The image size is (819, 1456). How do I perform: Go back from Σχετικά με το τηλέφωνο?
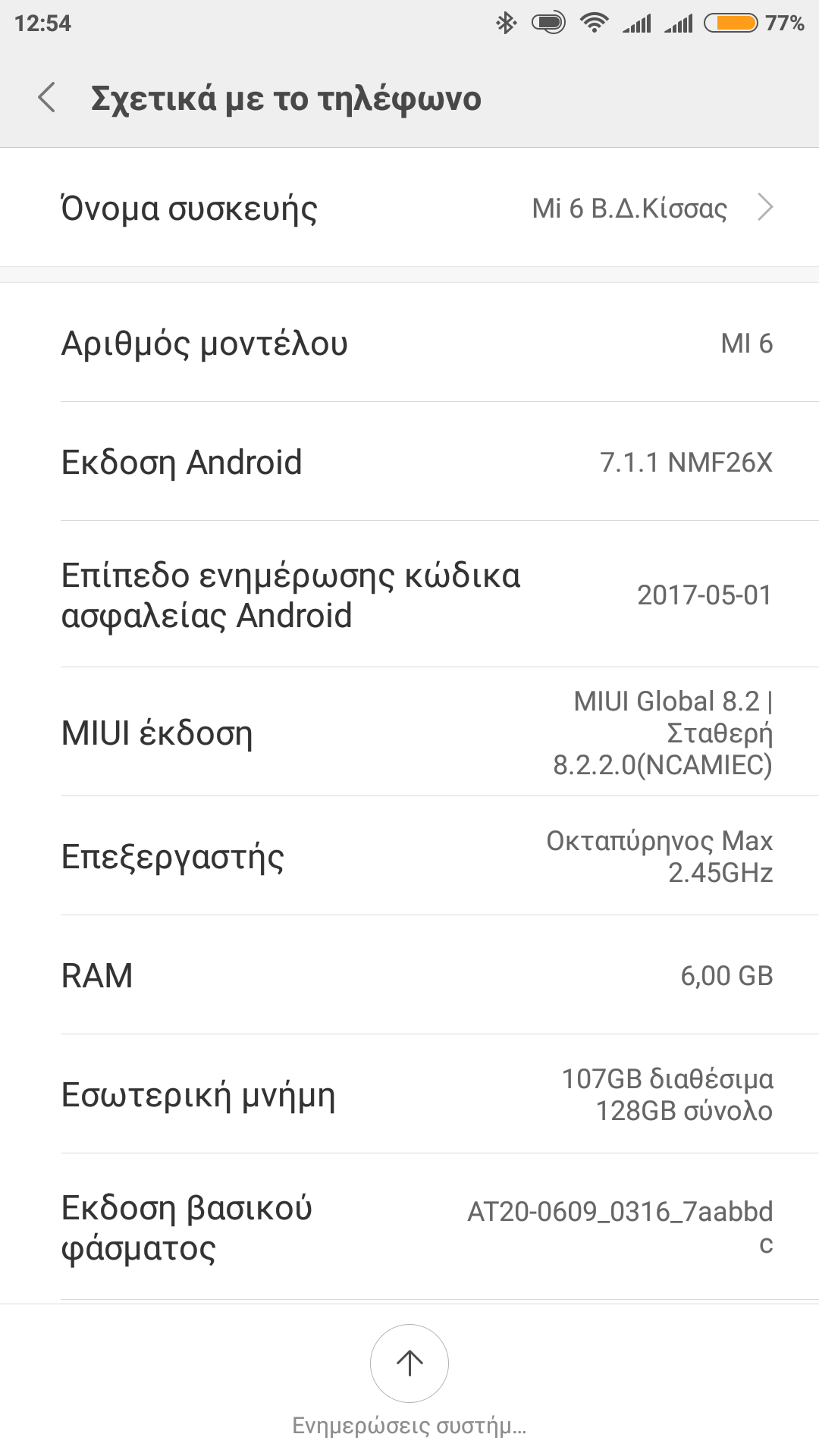pos(47,99)
